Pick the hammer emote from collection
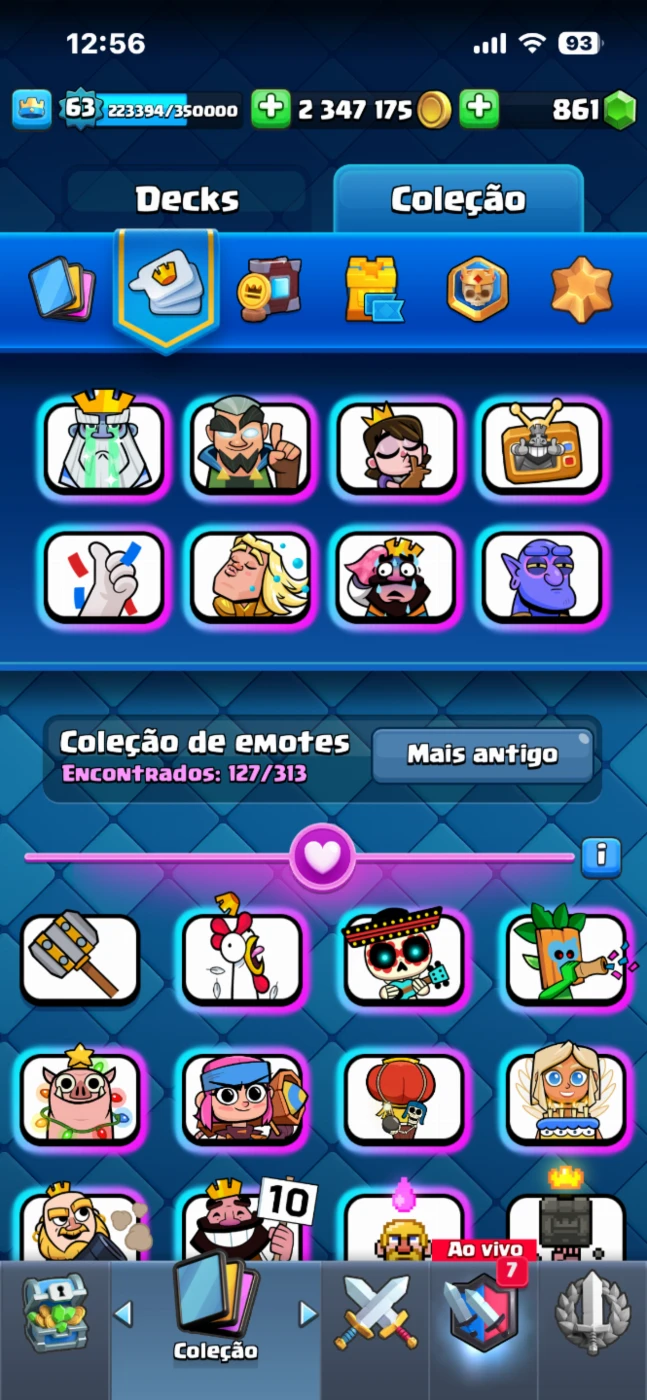This screenshot has height=1400, width=647. 80,959
